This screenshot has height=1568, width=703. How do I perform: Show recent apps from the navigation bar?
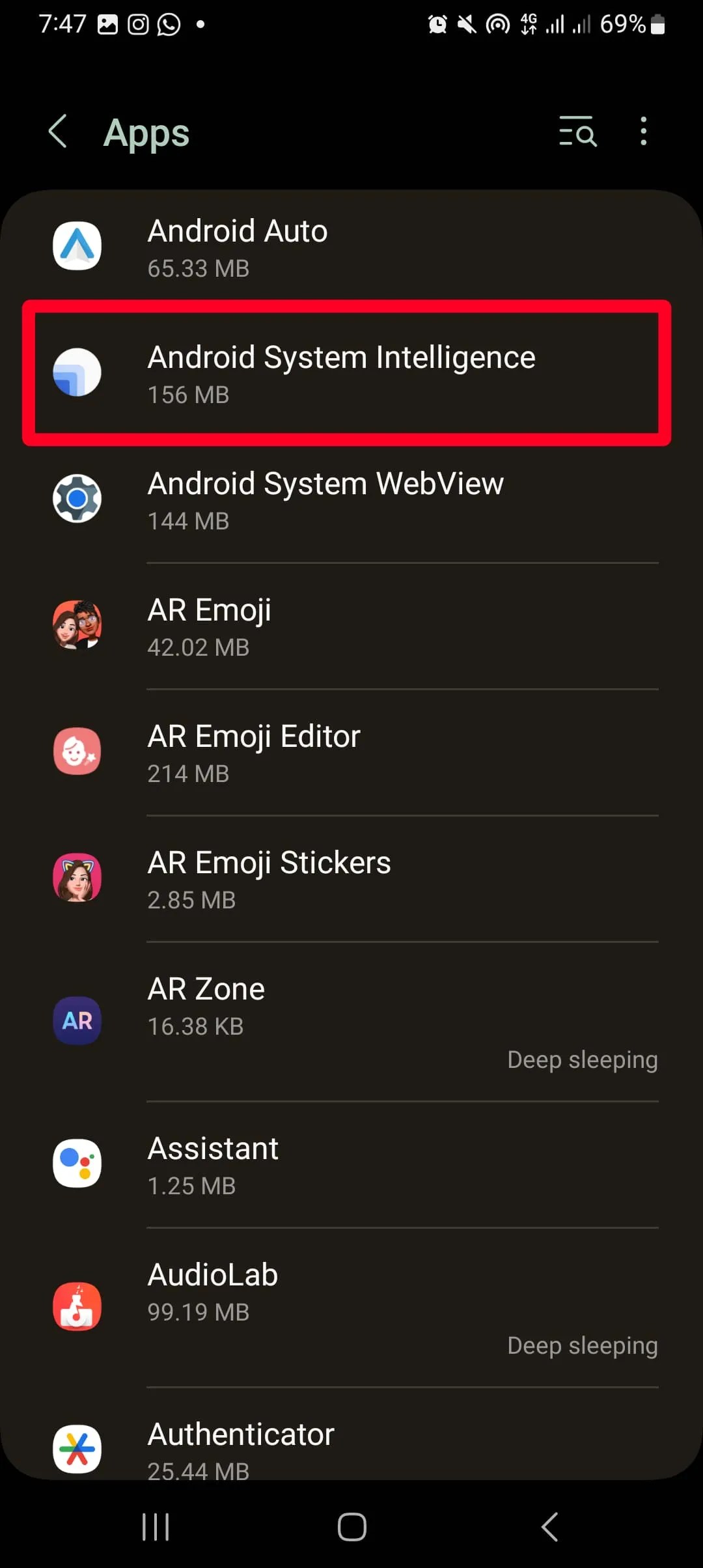[x=156, y=1527]
